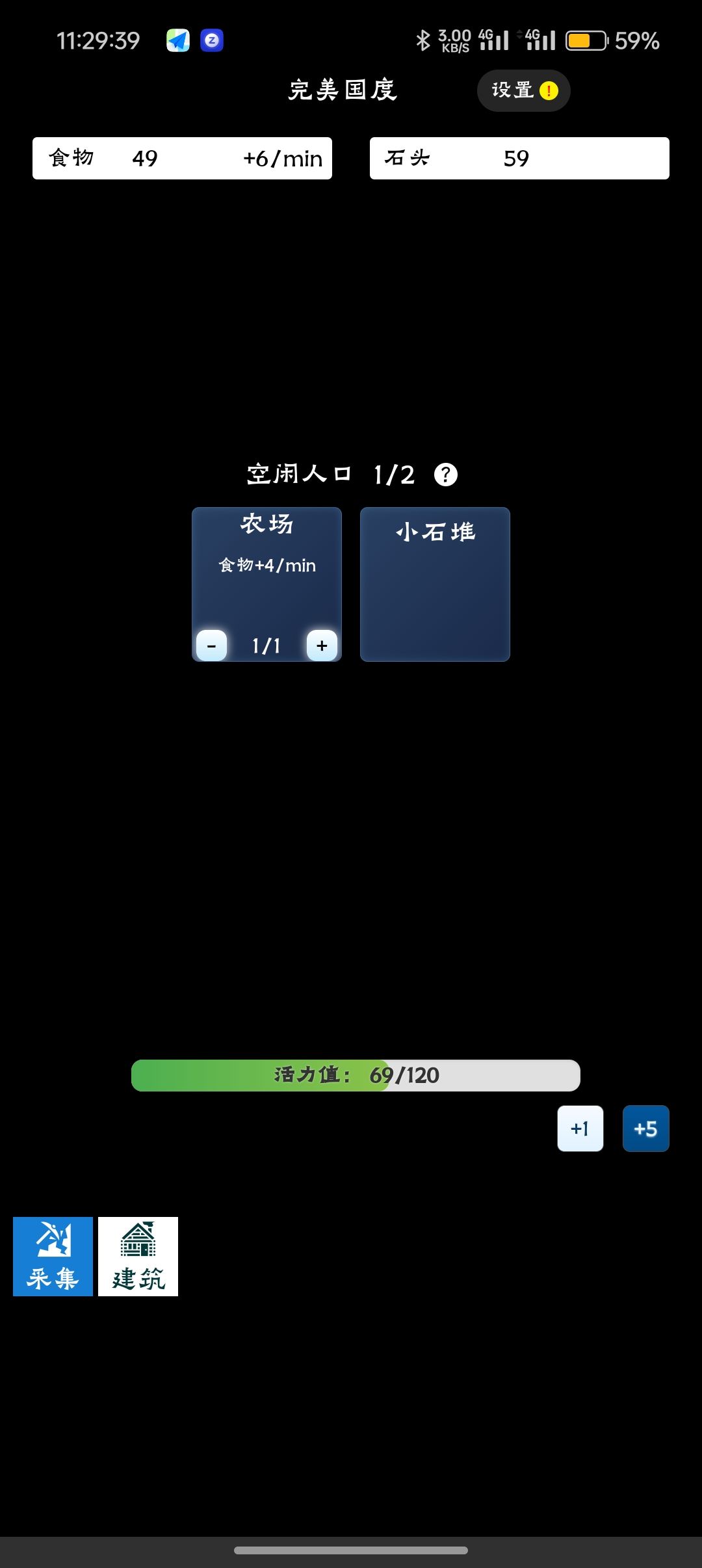Tap the Z app icon in the status bar
Image resolution: width=702 pixels, height=1568 pixels.
[213, 40]
